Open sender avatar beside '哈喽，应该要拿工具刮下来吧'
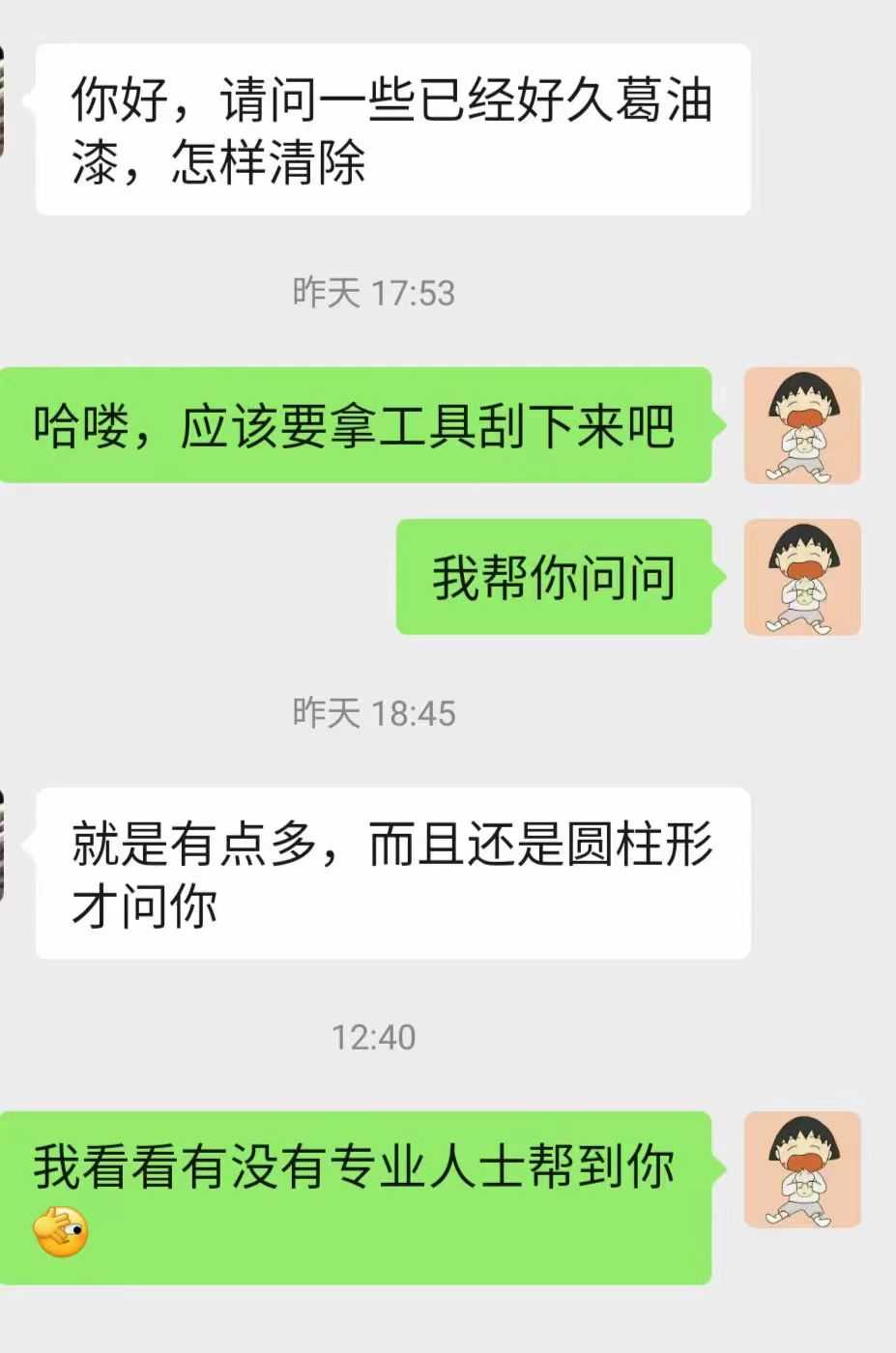Viewport: 896px width, 1353px height. [x=801, y=425]
